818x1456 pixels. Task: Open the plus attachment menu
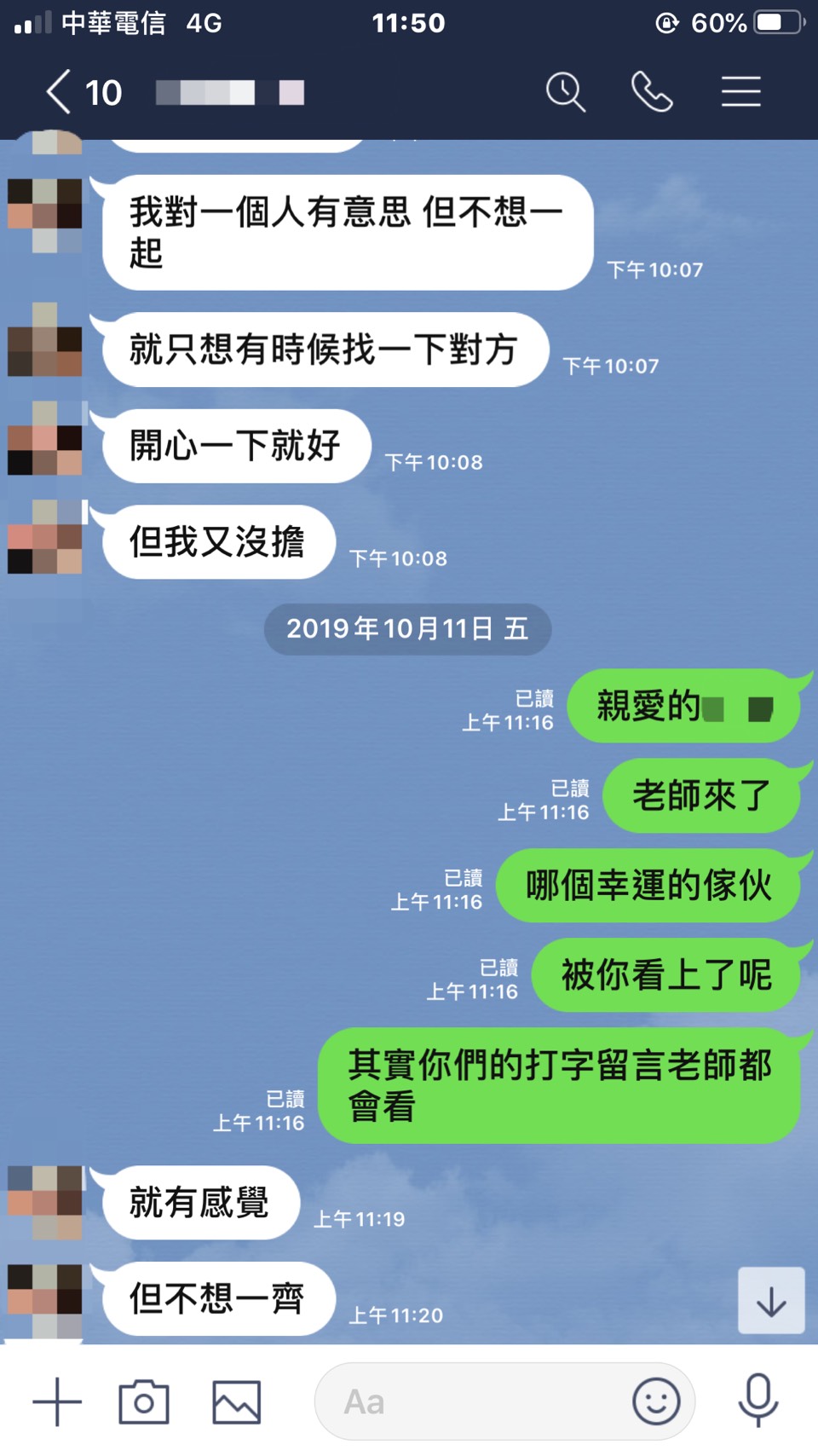click(x=57, y=1401)
